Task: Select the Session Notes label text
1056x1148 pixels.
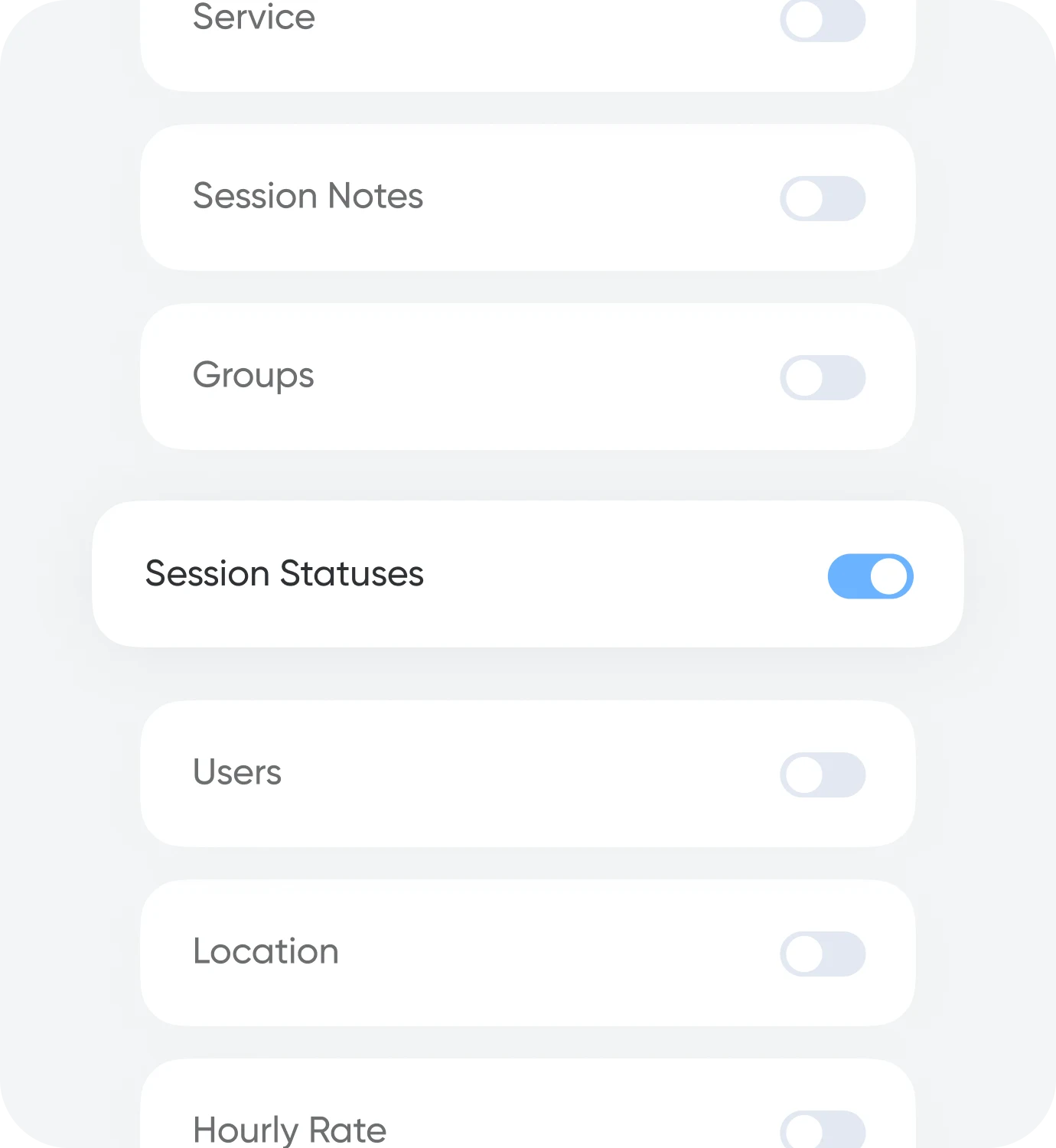Action: (308, 197)
